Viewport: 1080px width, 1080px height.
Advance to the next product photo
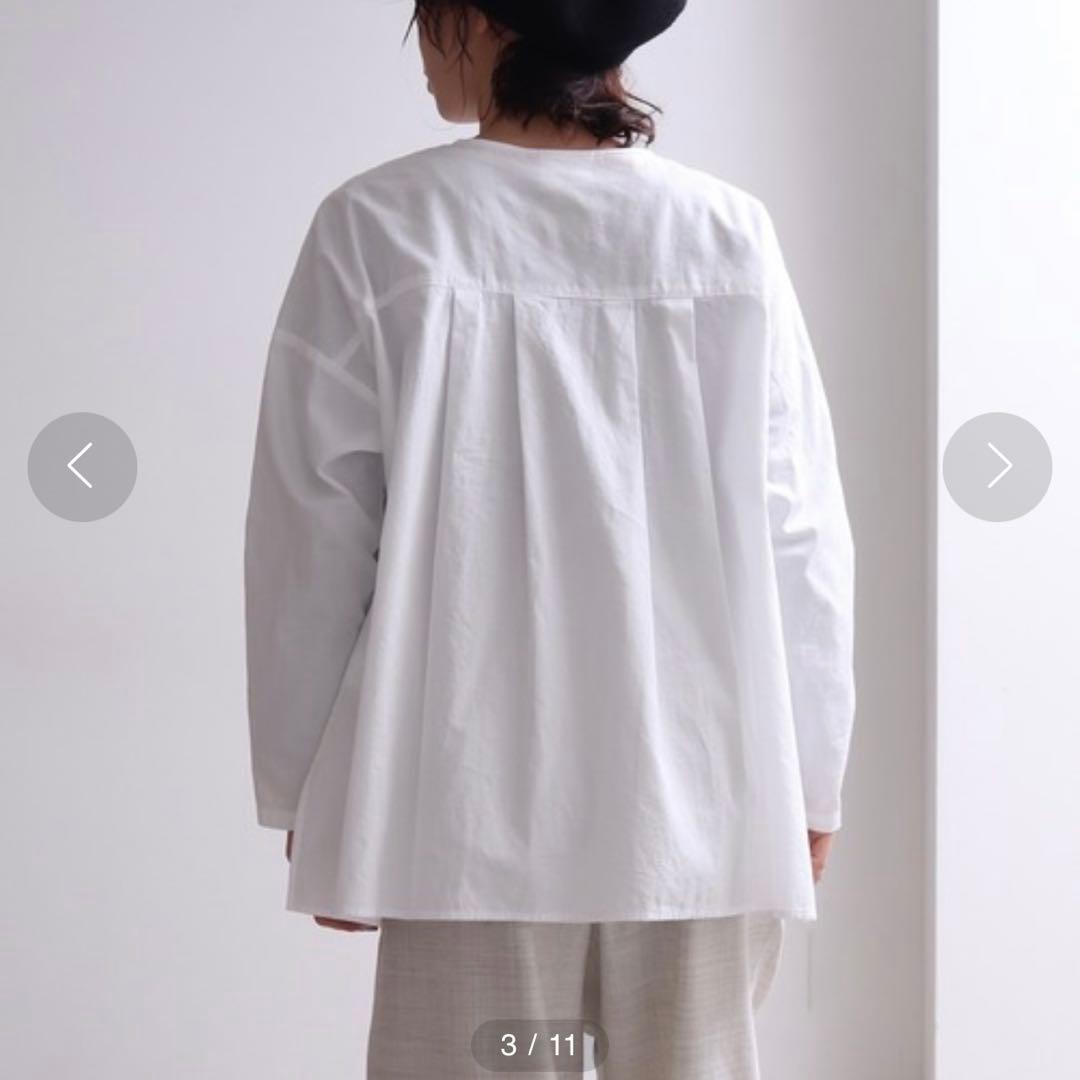pos(997,466)
